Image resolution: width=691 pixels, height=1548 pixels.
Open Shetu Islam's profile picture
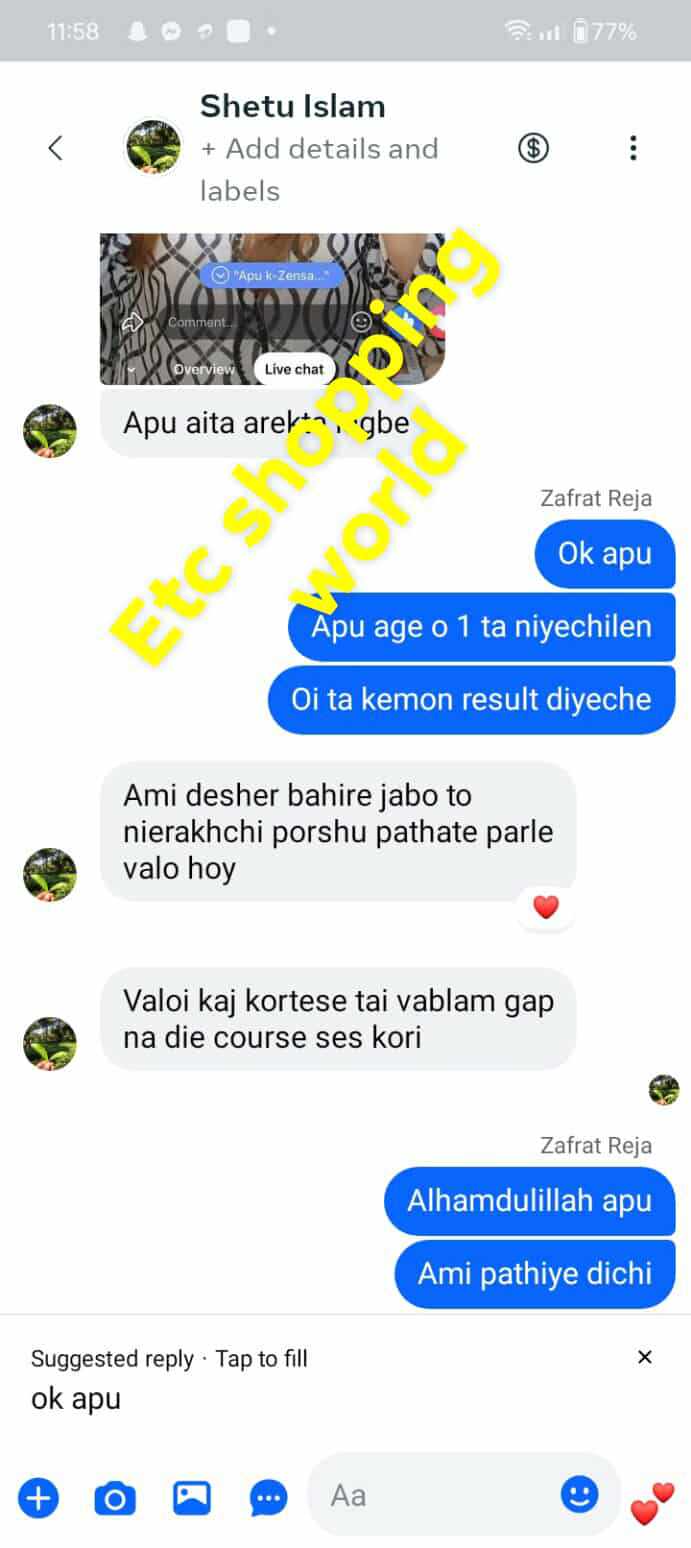click(x=153, y=148)
